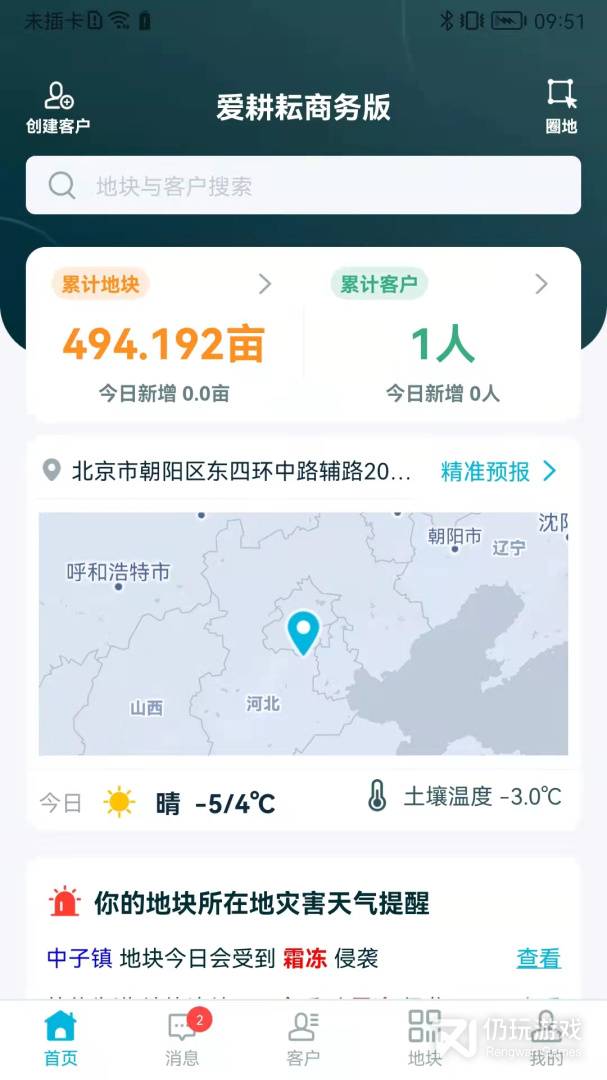Switch to the 客户 tab
Image resolution: width=607 pixels, height=1080 pixels.
tap(303, 1039)
